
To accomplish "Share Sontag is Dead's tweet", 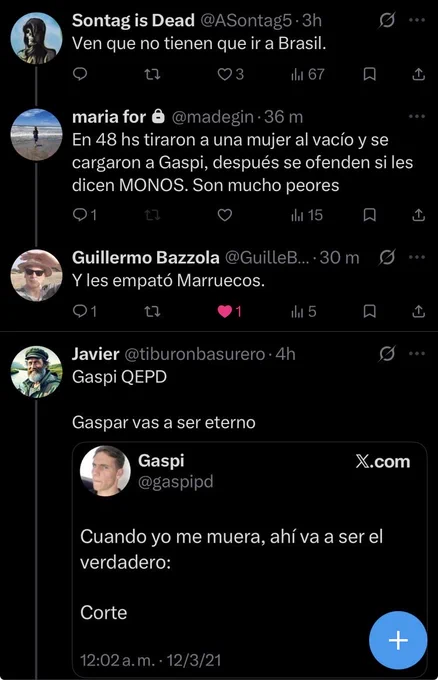I will click(x=418, y=75).
